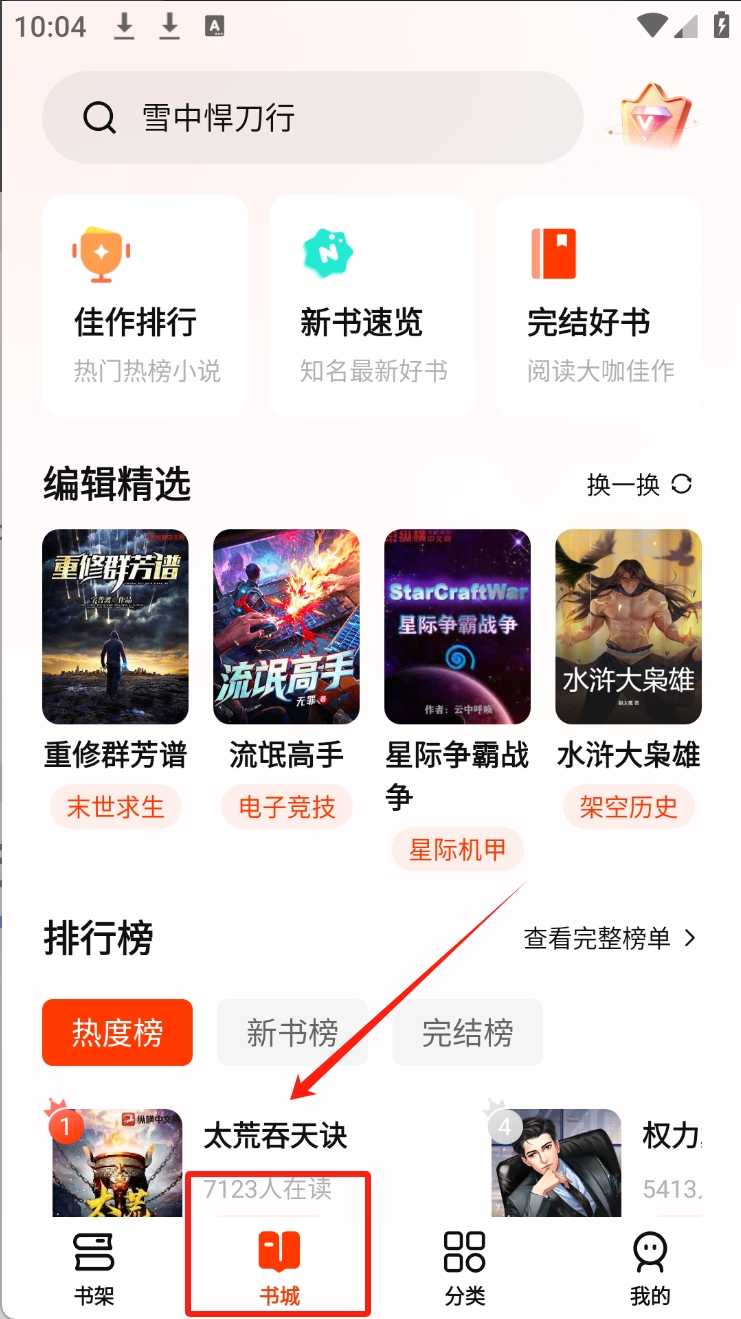Open the book 流氓高手
Screen dimensions: 741x1319
pos(286,626)
